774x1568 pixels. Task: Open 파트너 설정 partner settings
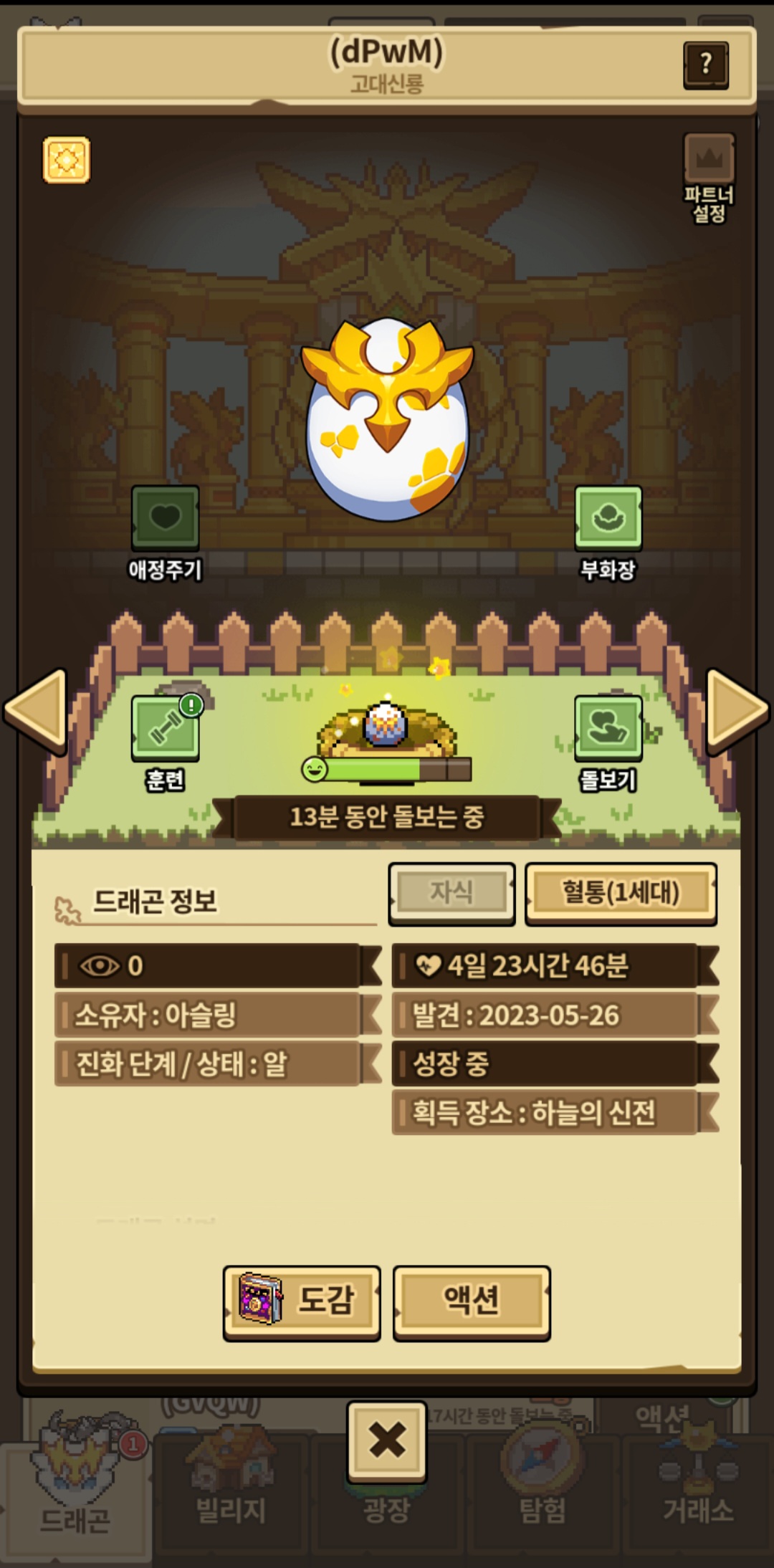(709, 177)
